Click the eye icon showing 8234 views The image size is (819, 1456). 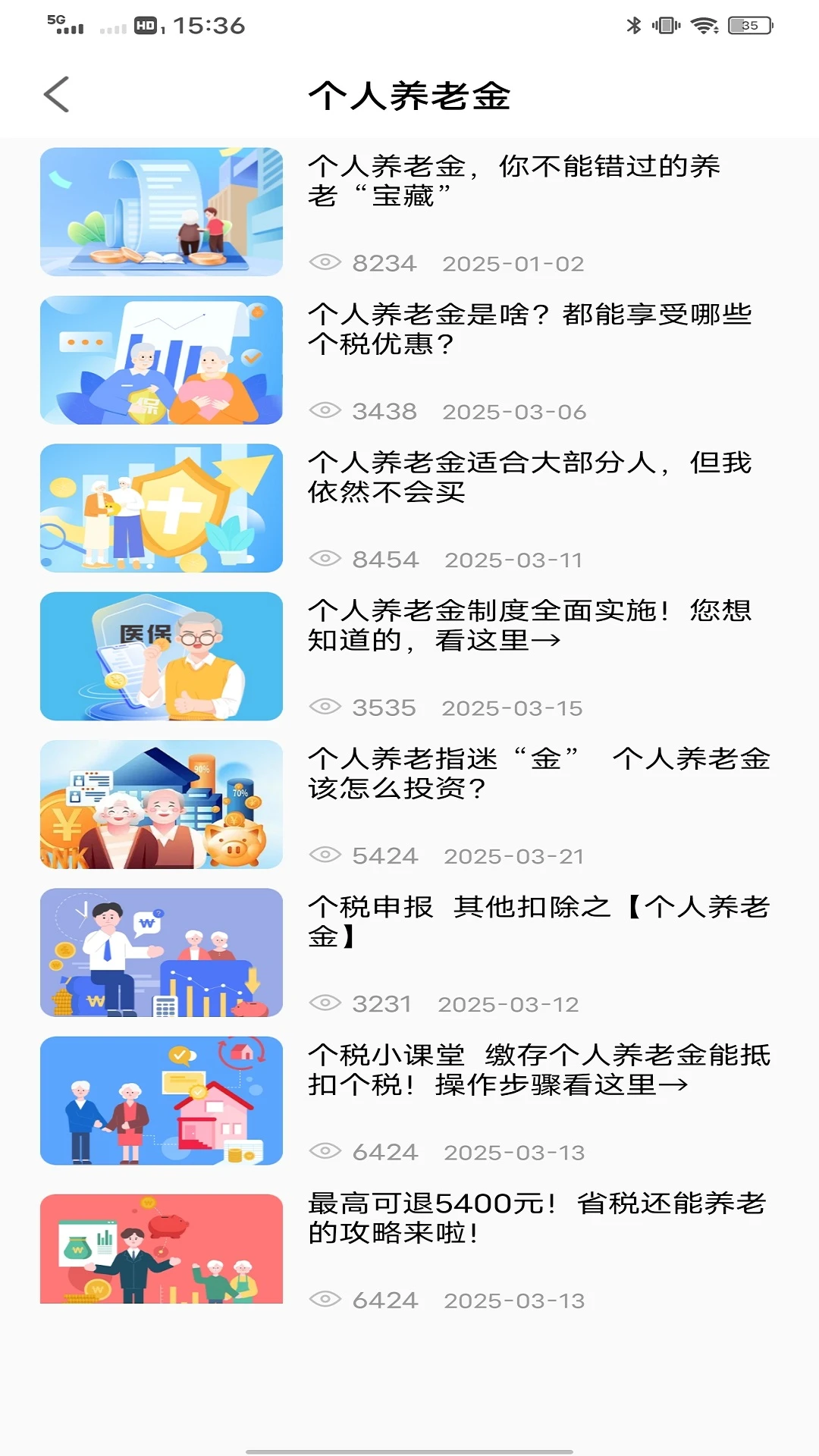coord(326,262)
